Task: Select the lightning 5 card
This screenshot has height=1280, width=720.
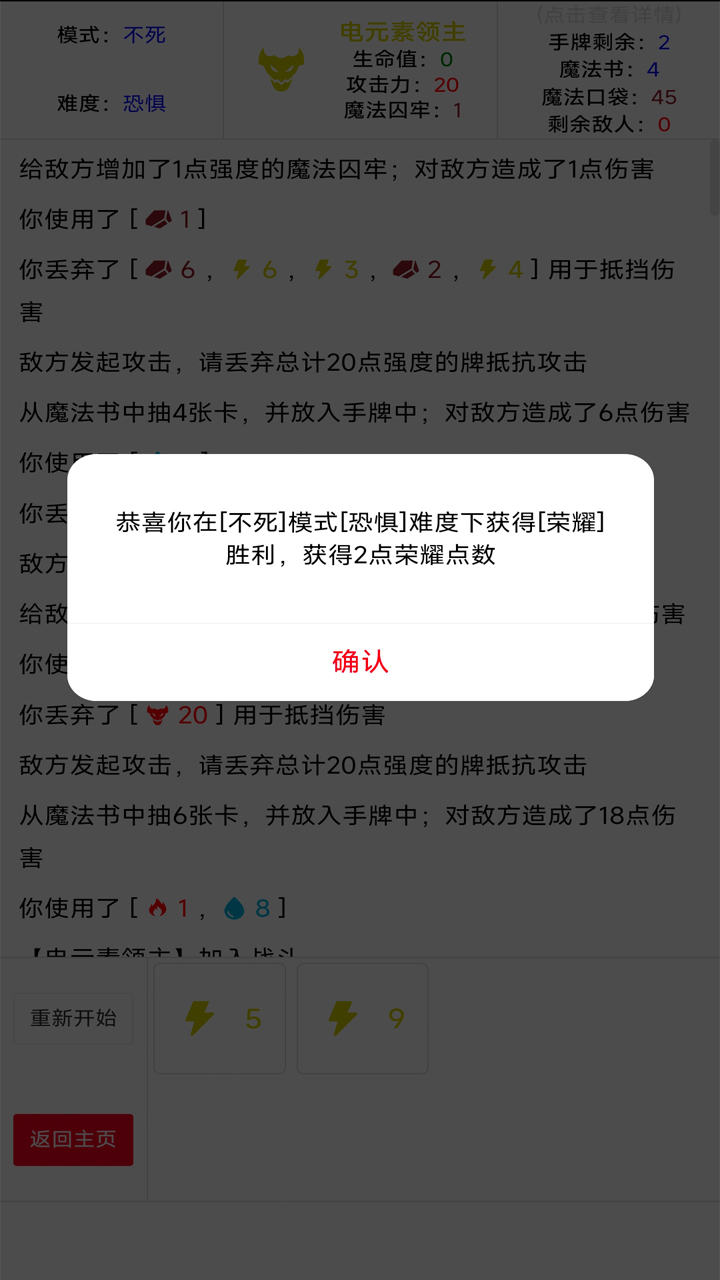Action: pyautogui.click(x=220, y=1018)
